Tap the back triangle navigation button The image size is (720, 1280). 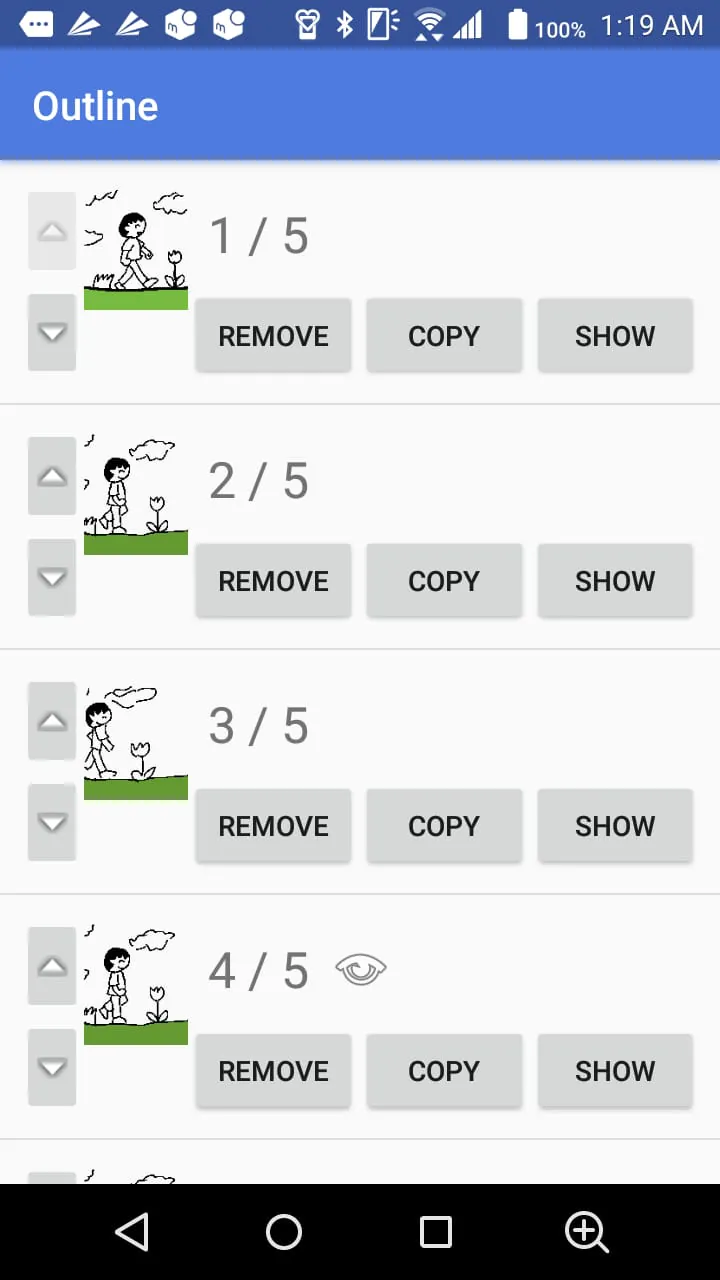click(x=133, y=1233)
